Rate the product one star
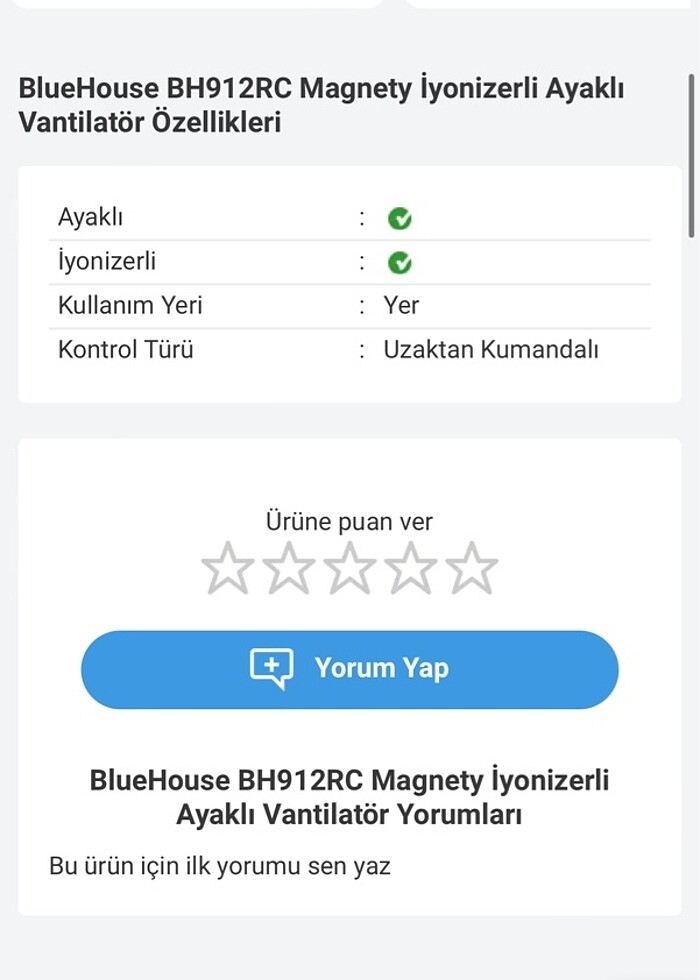The height and width of the screenshot is (980, 700). [x=228, y=569]
